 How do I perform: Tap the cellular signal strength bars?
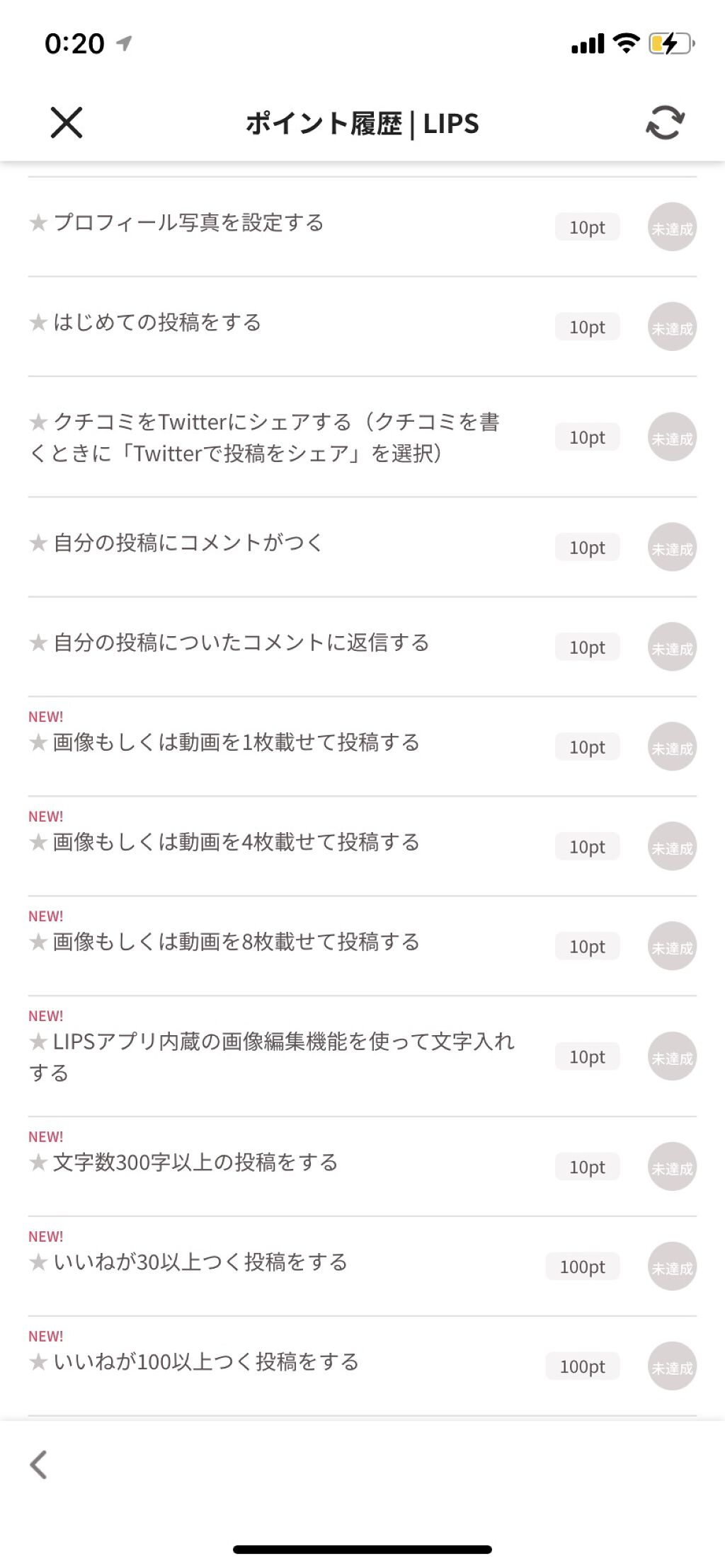point(588,42)
